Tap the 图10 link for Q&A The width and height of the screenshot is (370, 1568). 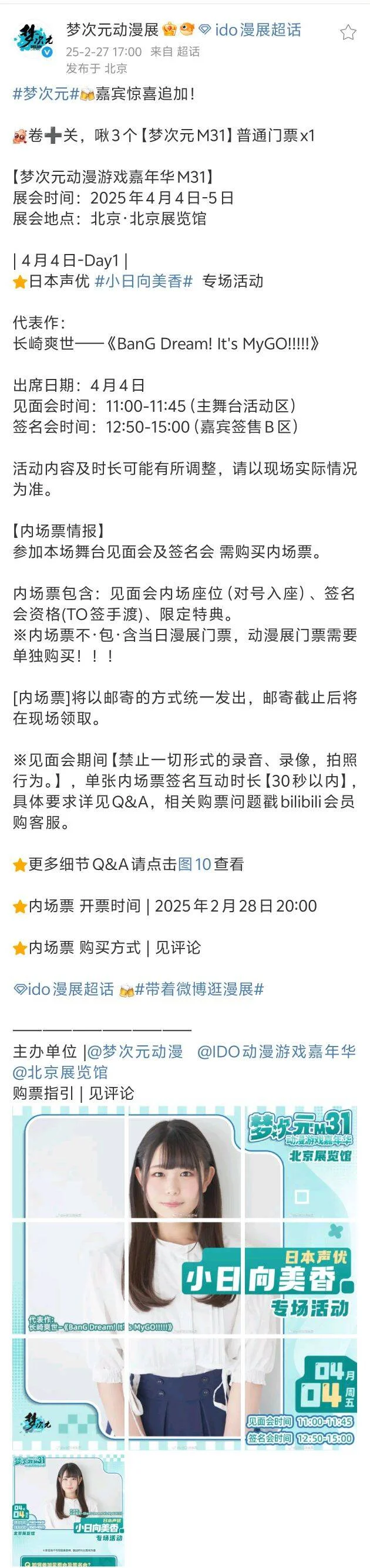(194, 863)
